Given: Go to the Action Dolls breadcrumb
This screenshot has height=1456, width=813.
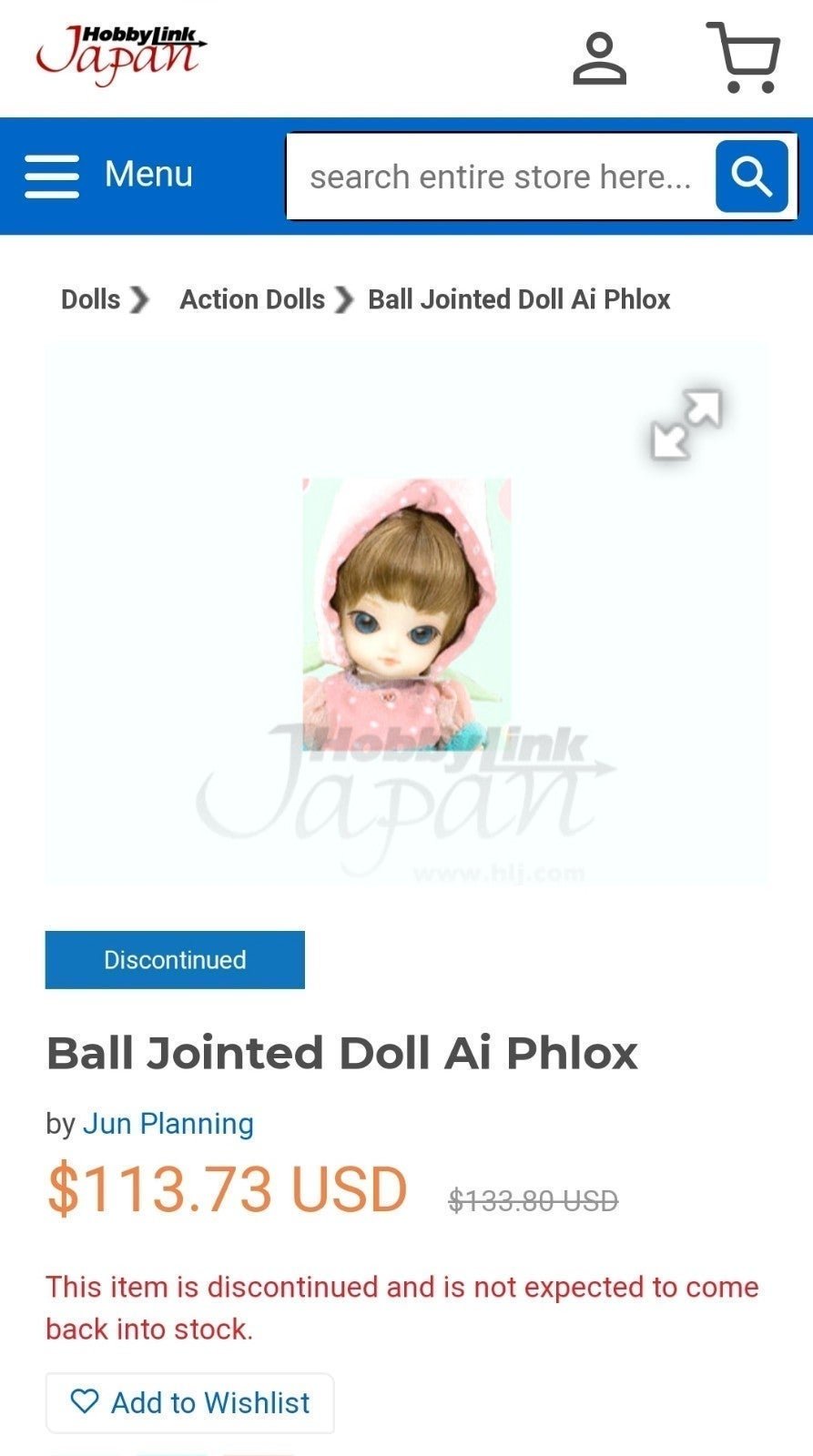Looking at the screenshot, I should point(252,299).
